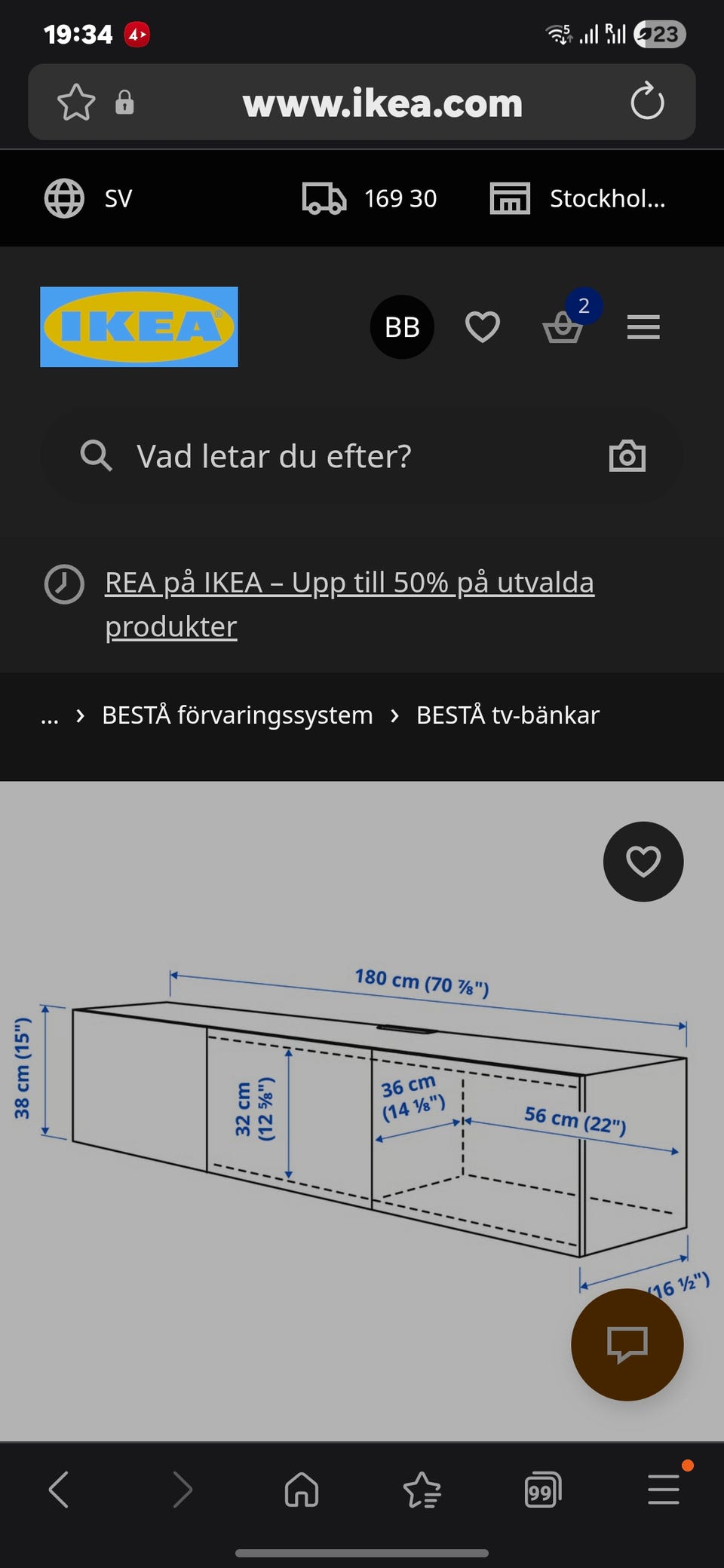Bookmark this page with the star icon
This screenshot has height=1568, width=724.
click(x=76, y=102)
